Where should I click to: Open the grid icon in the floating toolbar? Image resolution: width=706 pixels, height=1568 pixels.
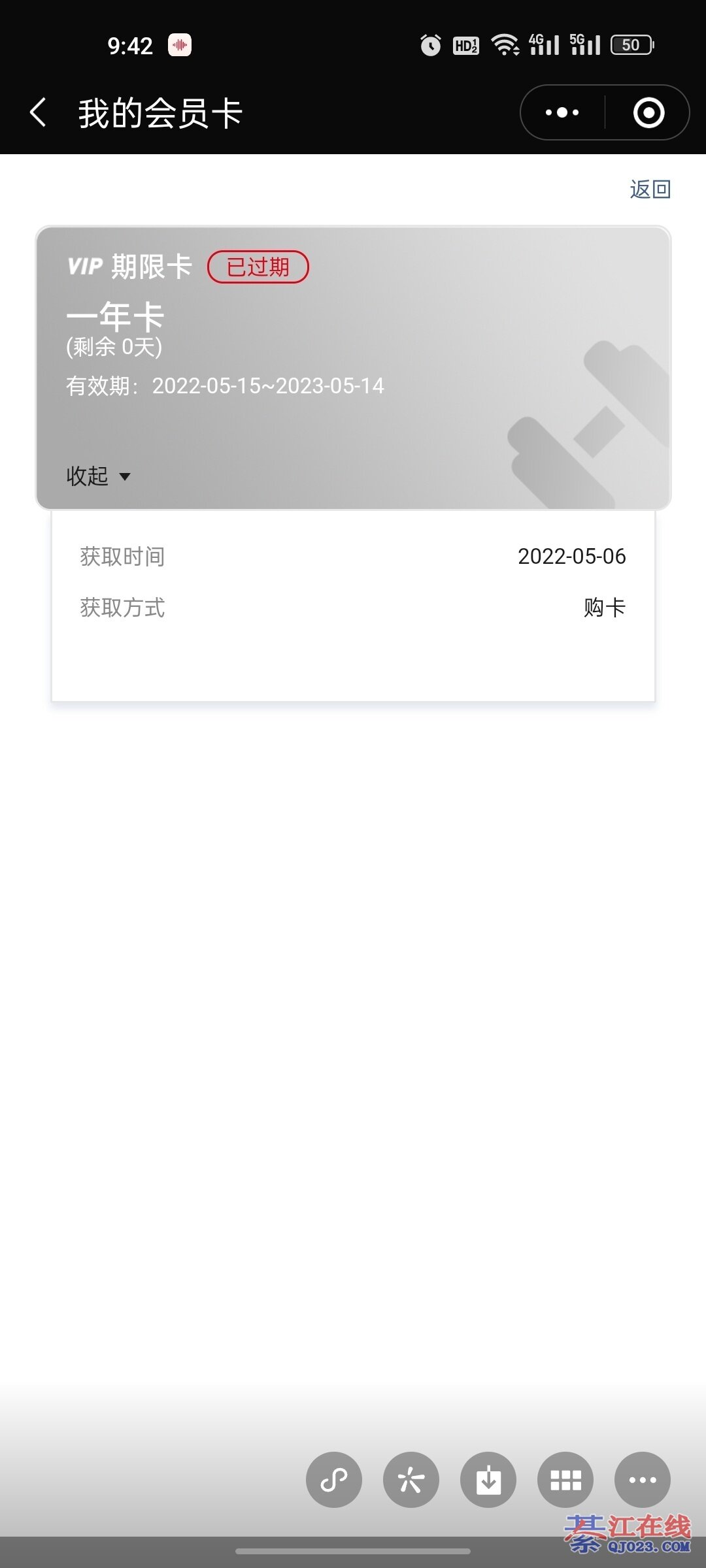click(x=565, y=1480)
